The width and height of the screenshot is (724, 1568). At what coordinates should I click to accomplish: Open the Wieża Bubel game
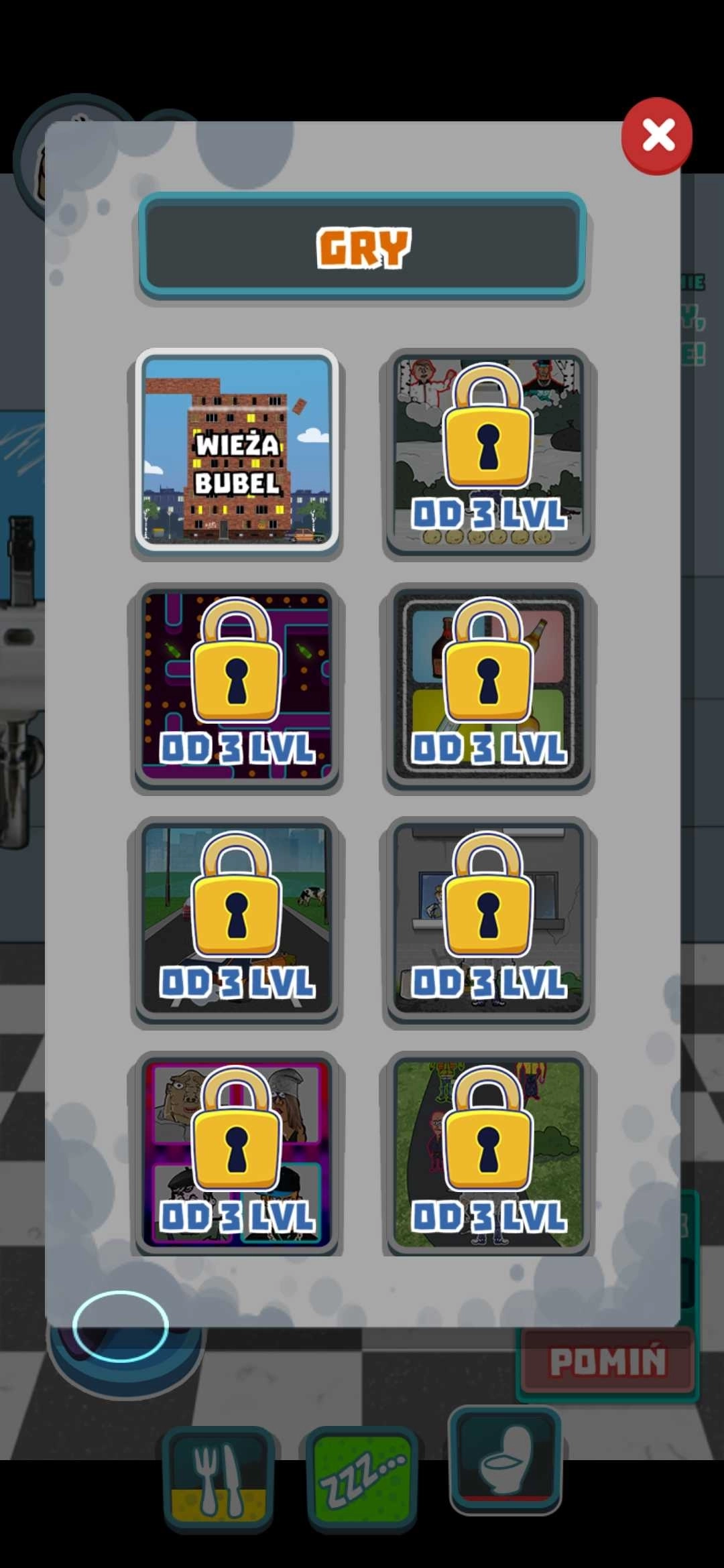[x=237, y=450]
